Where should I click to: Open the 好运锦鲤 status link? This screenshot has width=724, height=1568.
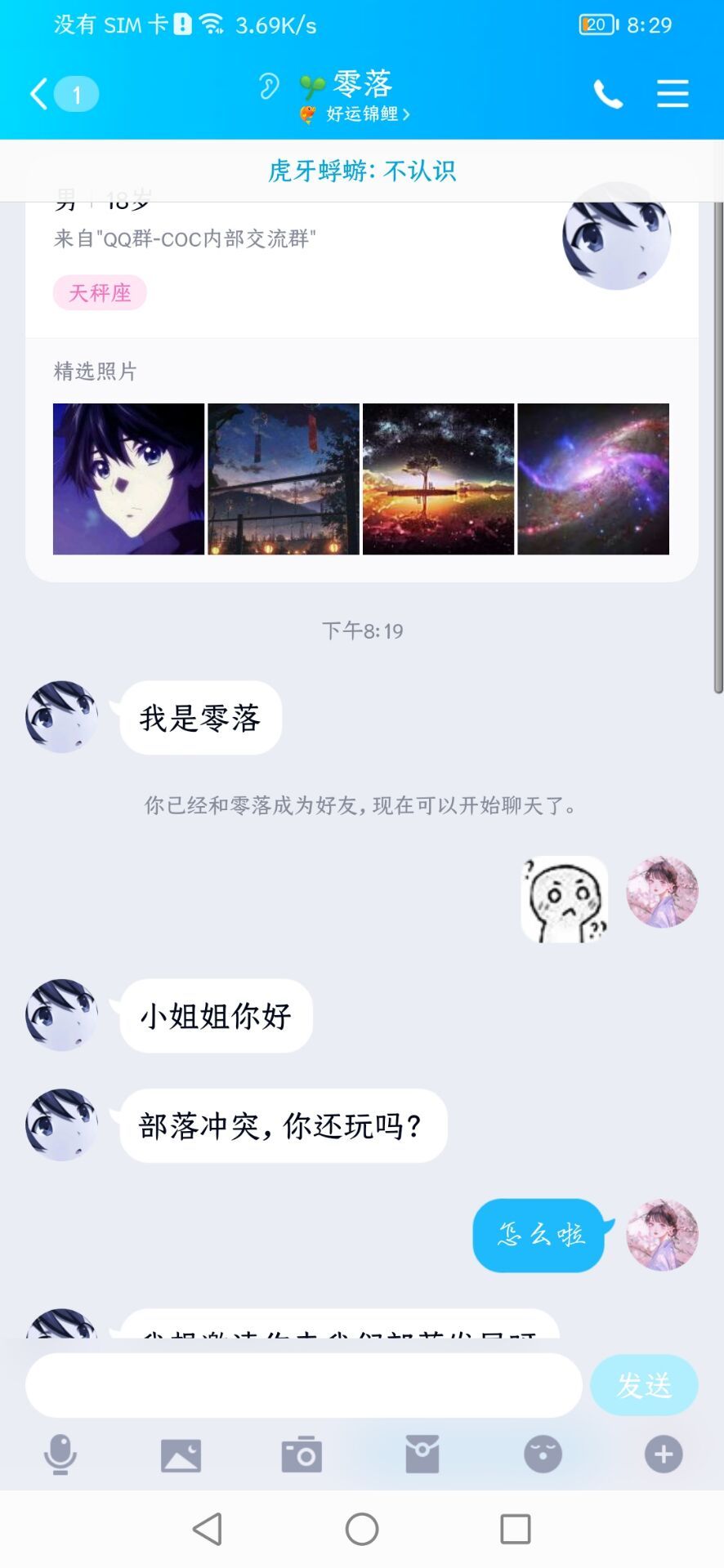(355, 114)
